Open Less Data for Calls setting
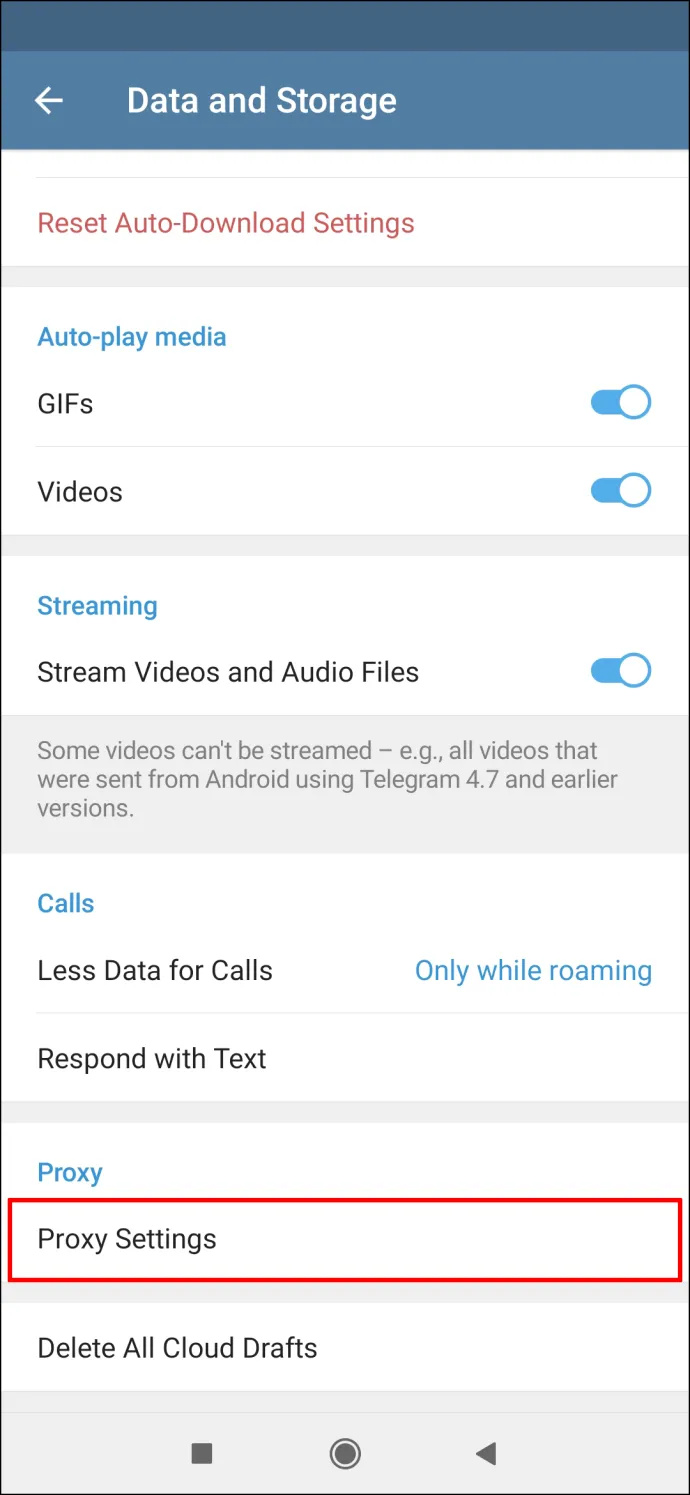The height and width of the screenshot is (1495, 690). (x=345, y=970)
